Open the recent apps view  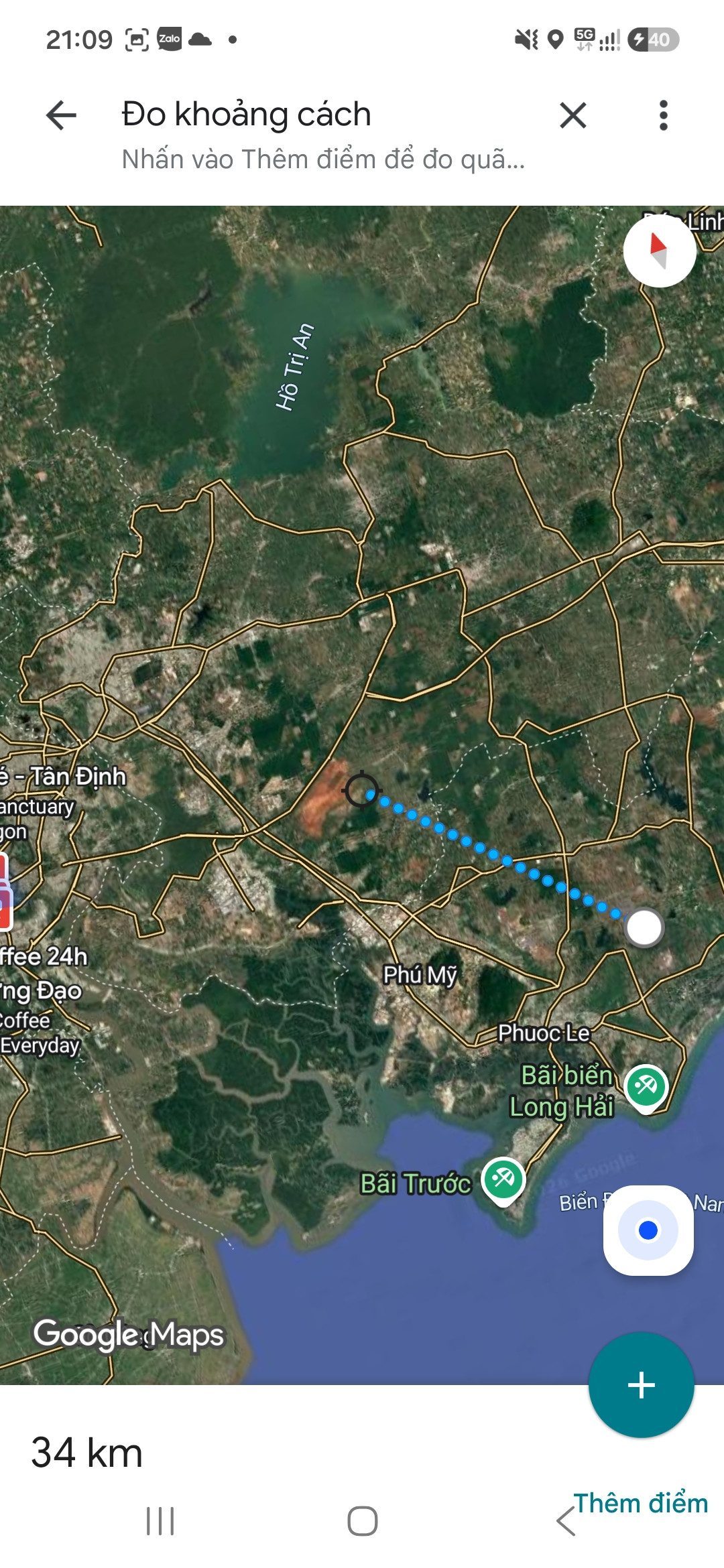tap(160, 1521)
